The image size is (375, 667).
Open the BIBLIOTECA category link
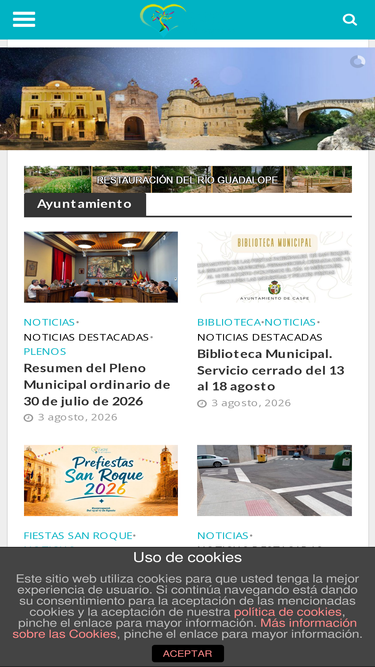click(x=229, y=322)
